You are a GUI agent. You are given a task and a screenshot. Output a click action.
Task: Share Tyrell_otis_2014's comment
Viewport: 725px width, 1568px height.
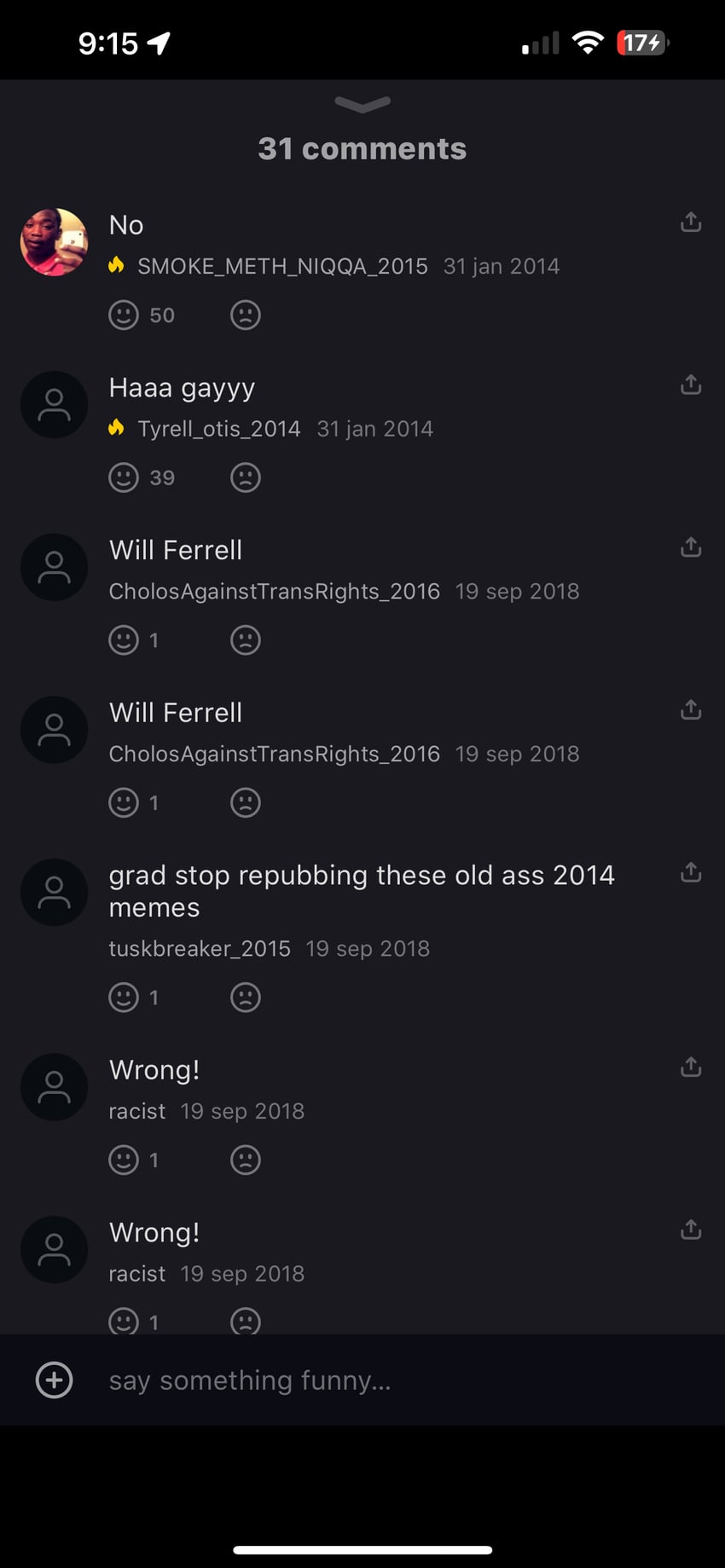pyautogui.click(x=691, y=385)
